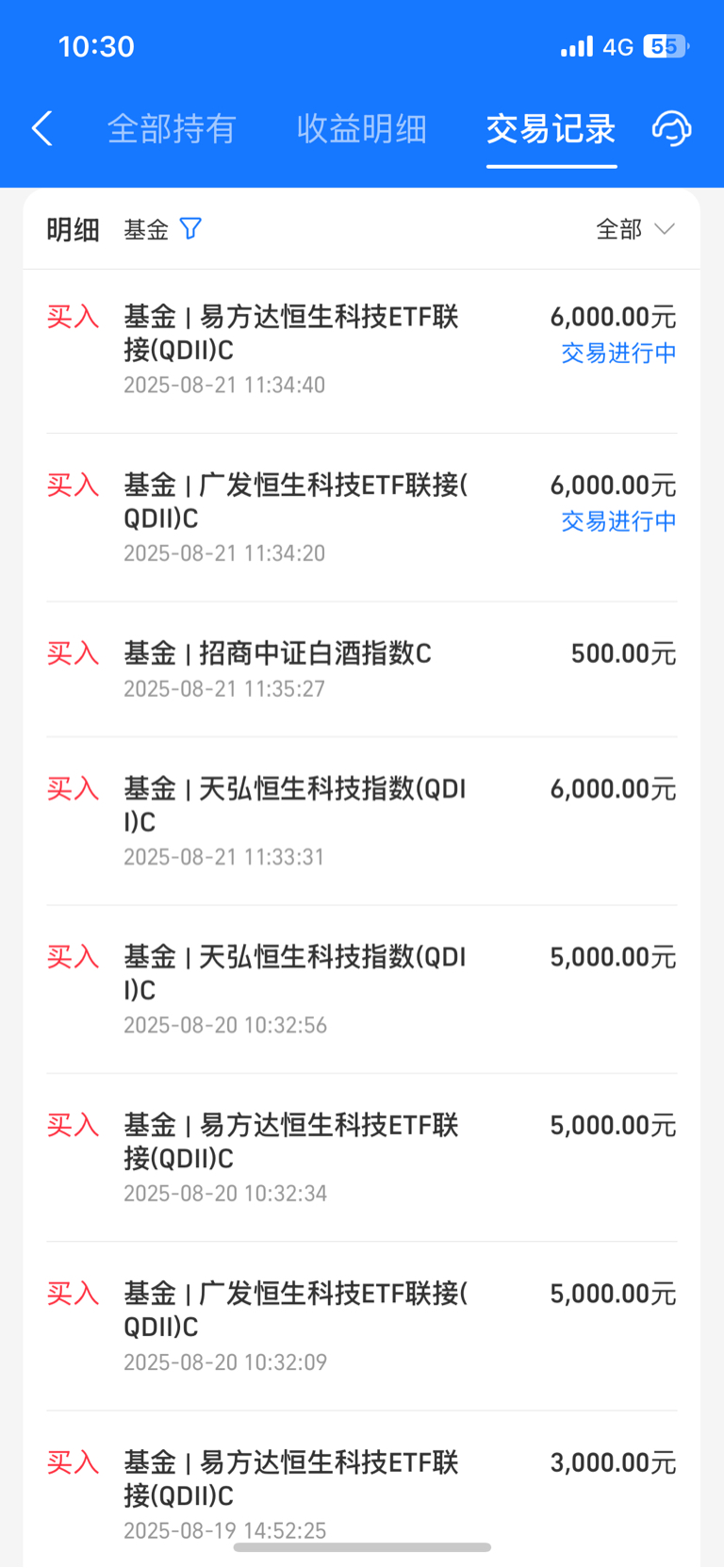Open the customer service headset icon

pos(672,128)
